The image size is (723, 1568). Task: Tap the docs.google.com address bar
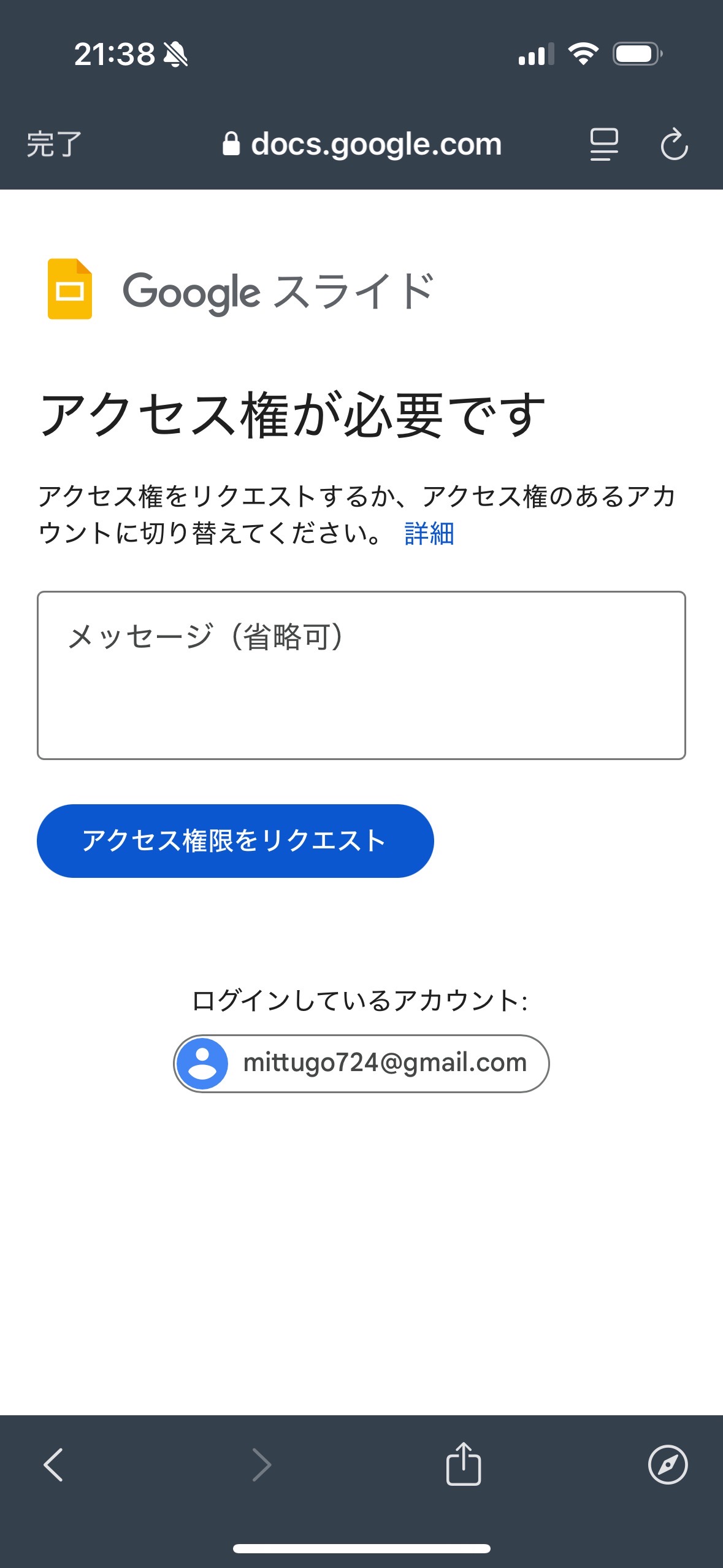pyautogui.click(x=362, y=145)
